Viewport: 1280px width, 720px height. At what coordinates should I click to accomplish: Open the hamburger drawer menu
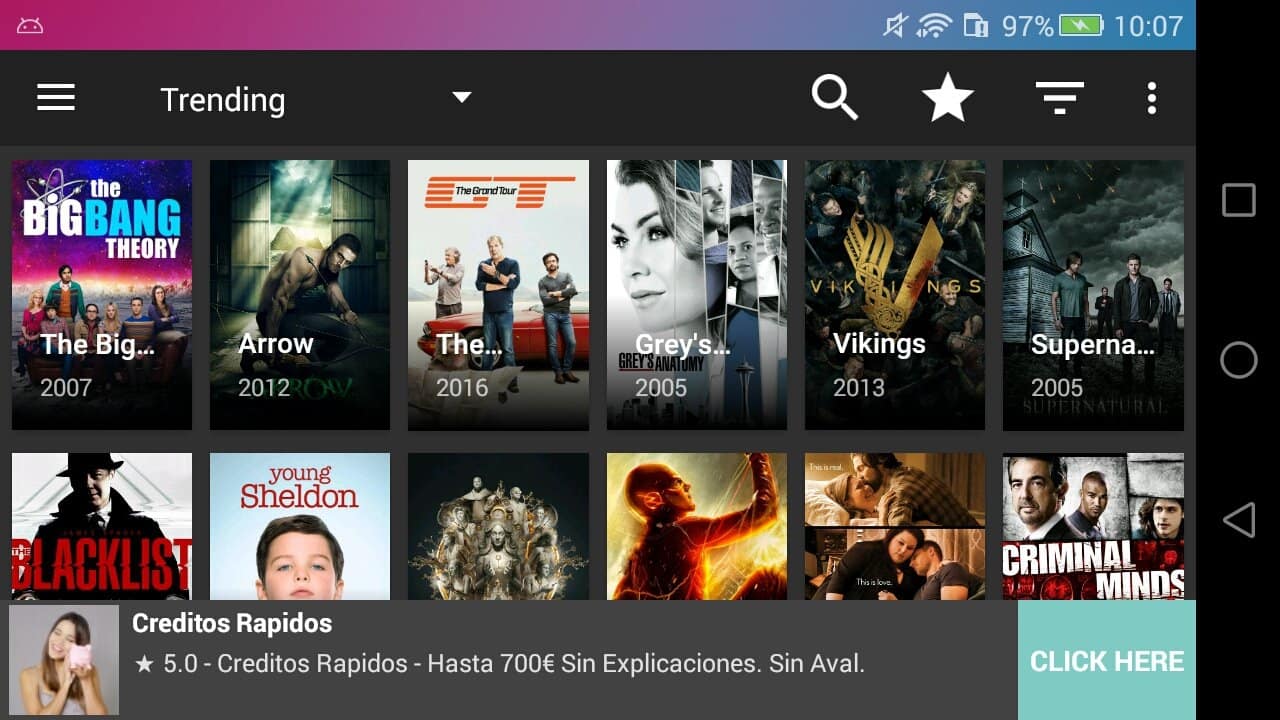click(x=56, y=98)
